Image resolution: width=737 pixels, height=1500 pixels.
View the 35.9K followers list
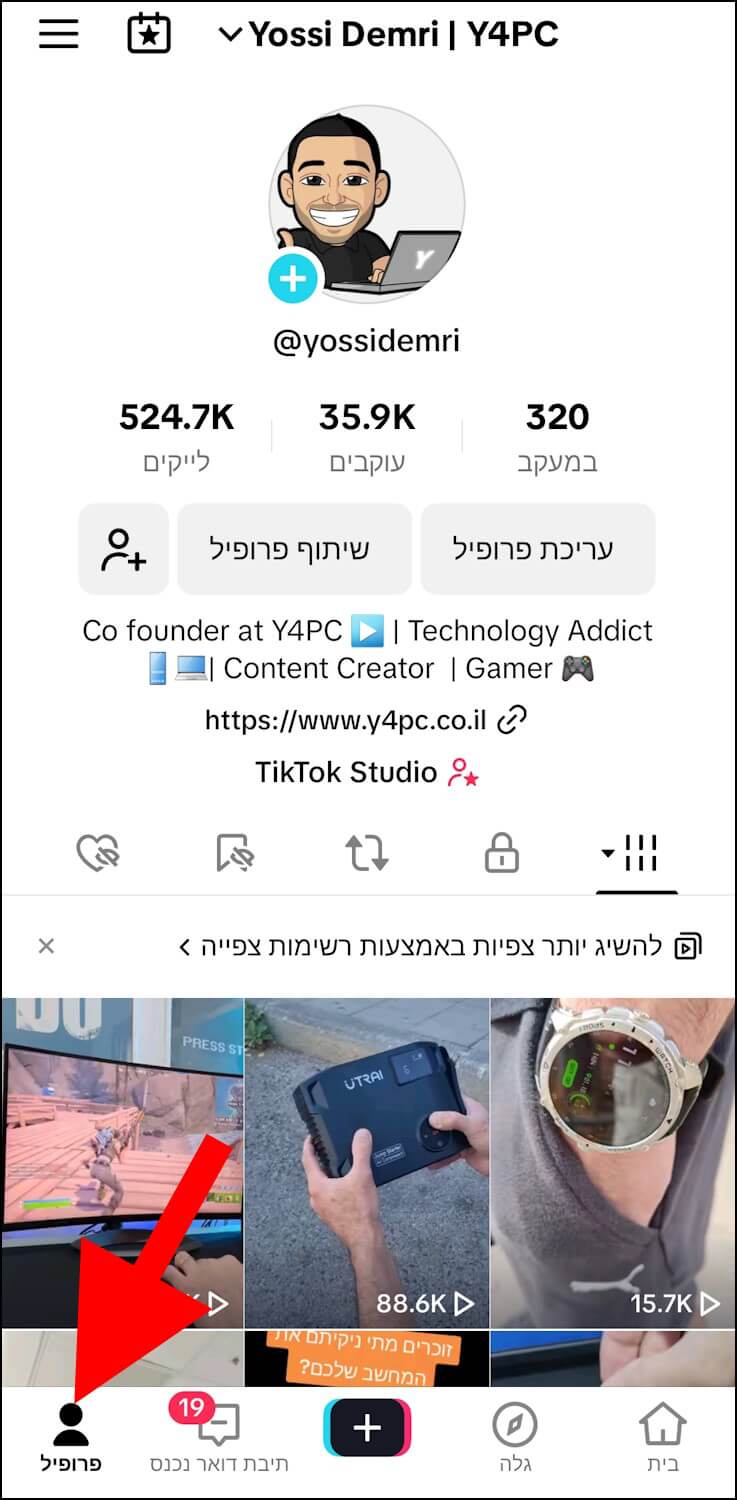[x=366, y=434]
